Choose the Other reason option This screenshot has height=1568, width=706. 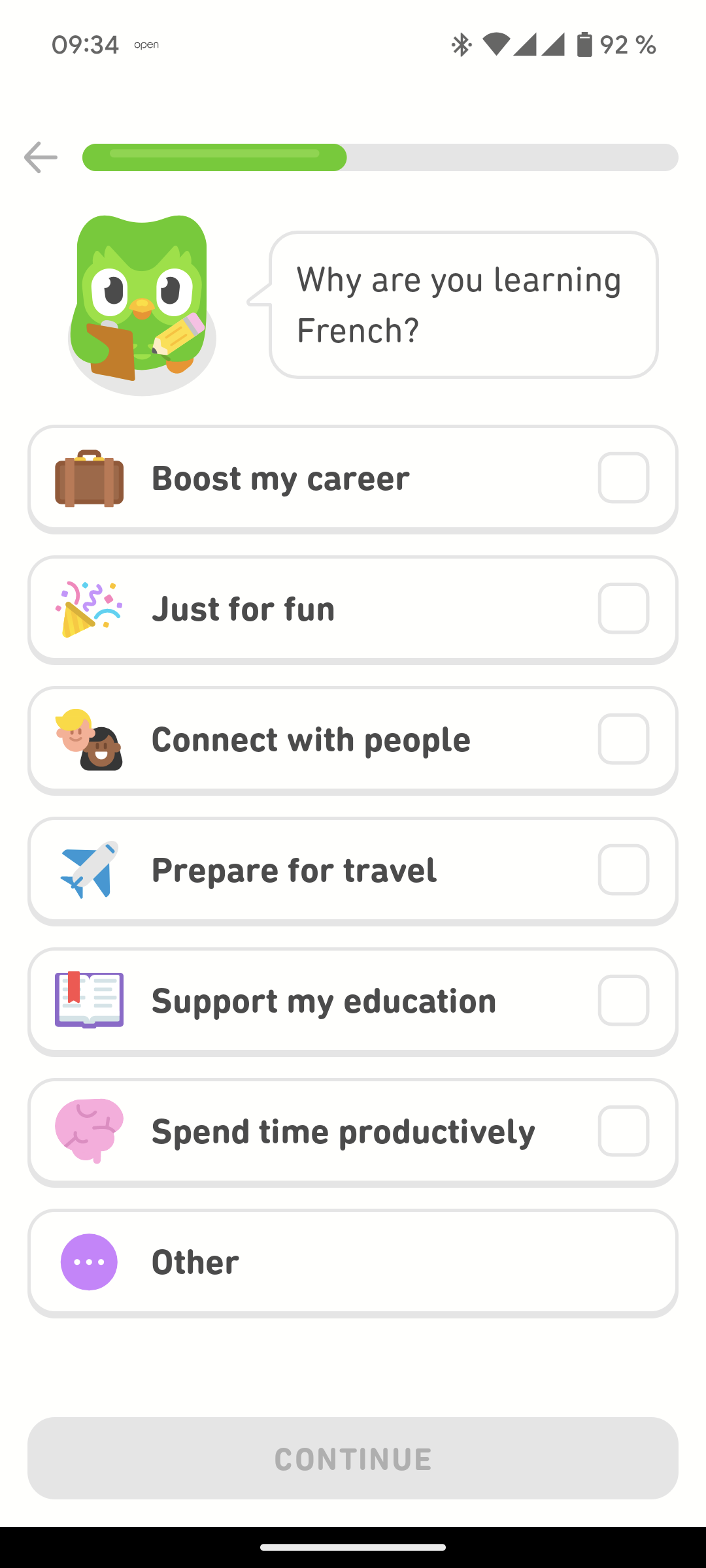(353, 1262)
